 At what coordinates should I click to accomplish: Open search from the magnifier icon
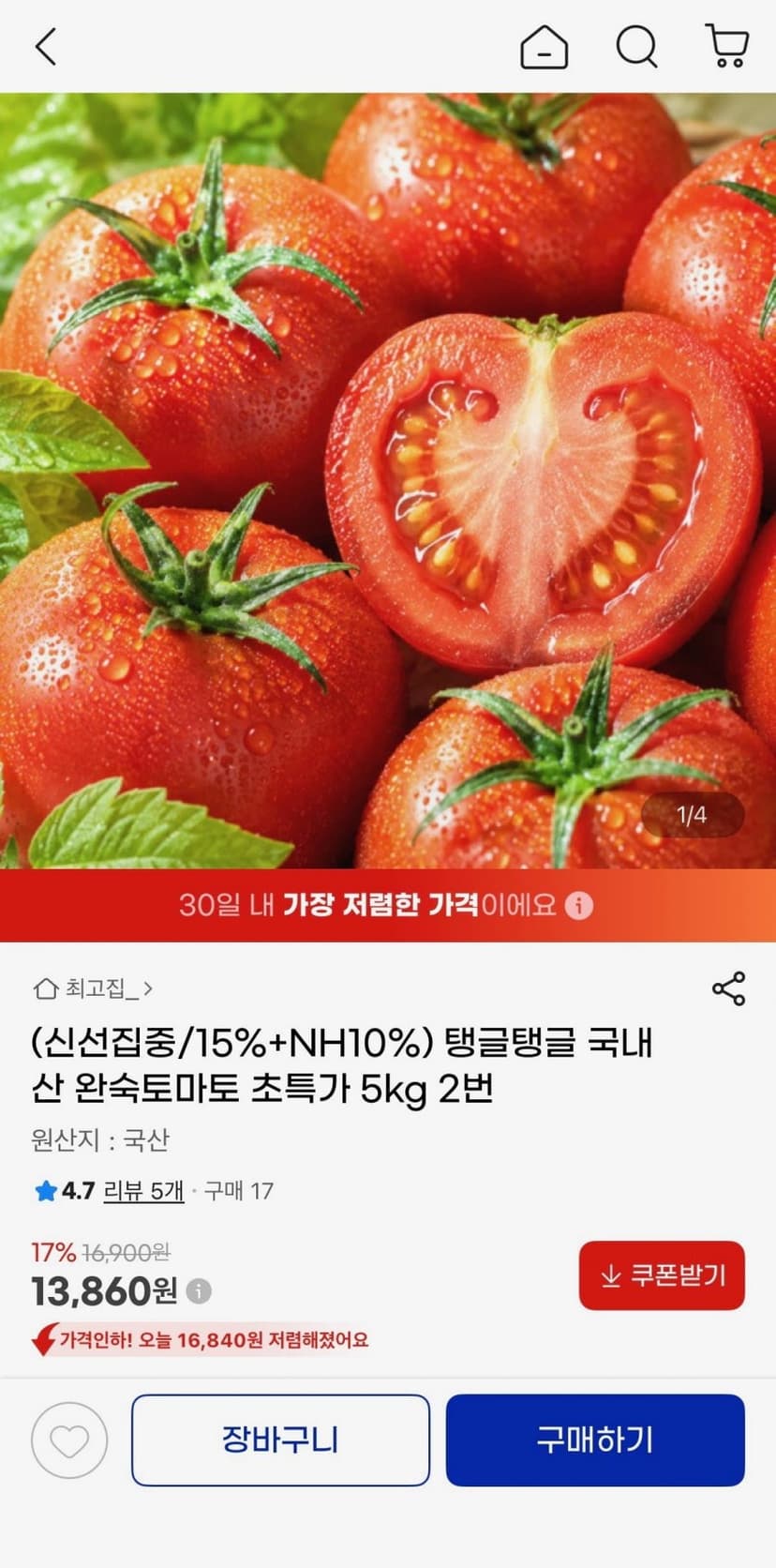636,46
